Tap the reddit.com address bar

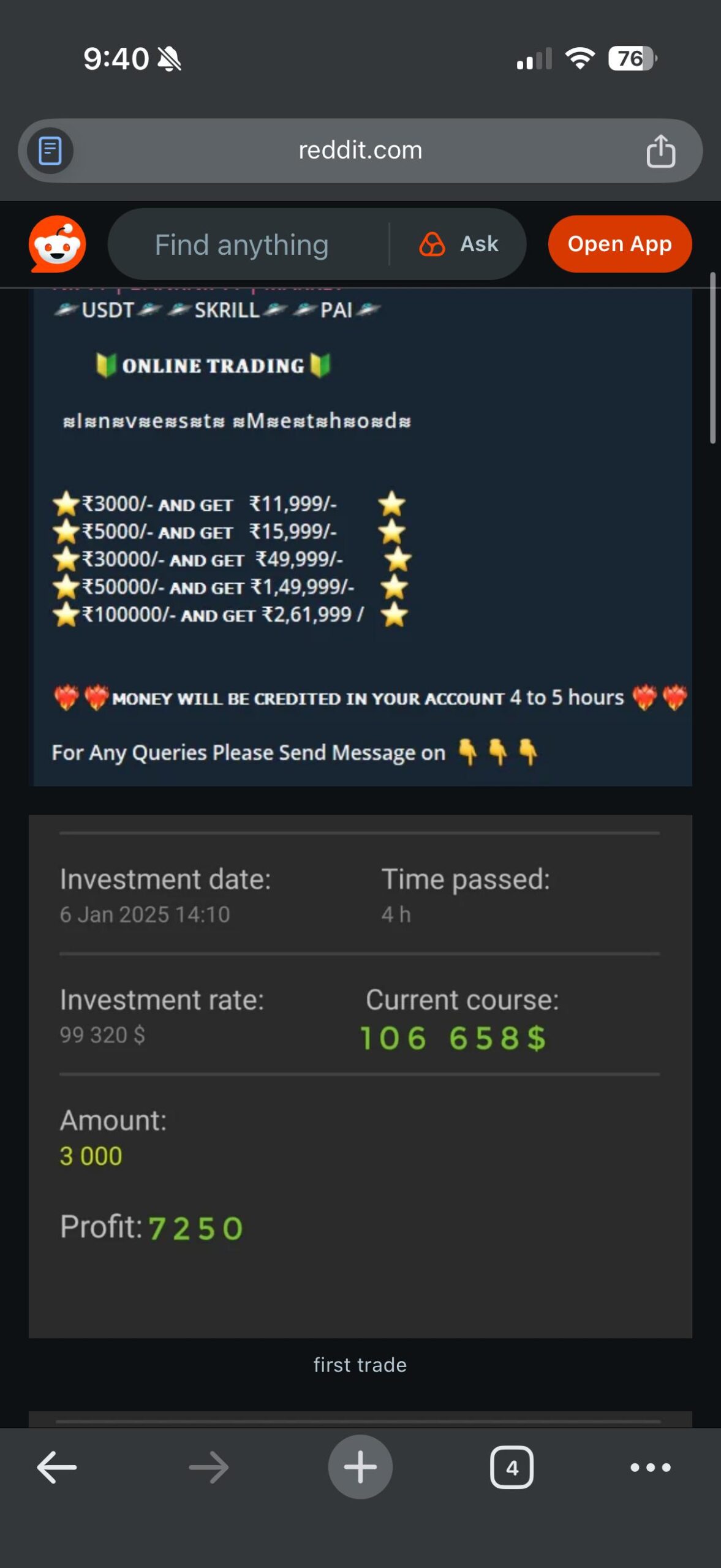[x=360, y=151]
